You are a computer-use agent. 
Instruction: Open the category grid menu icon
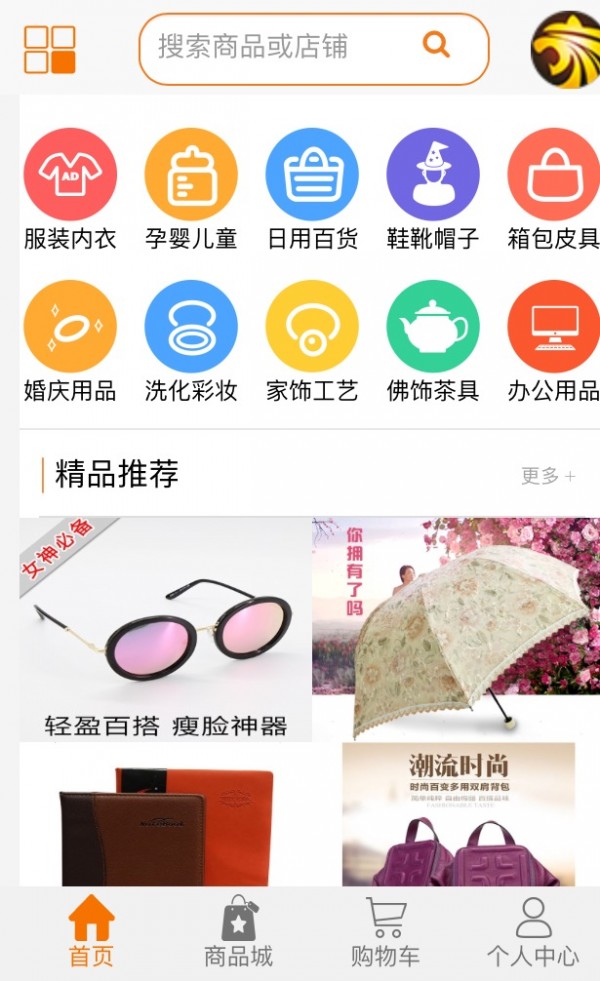click(50, 49)
